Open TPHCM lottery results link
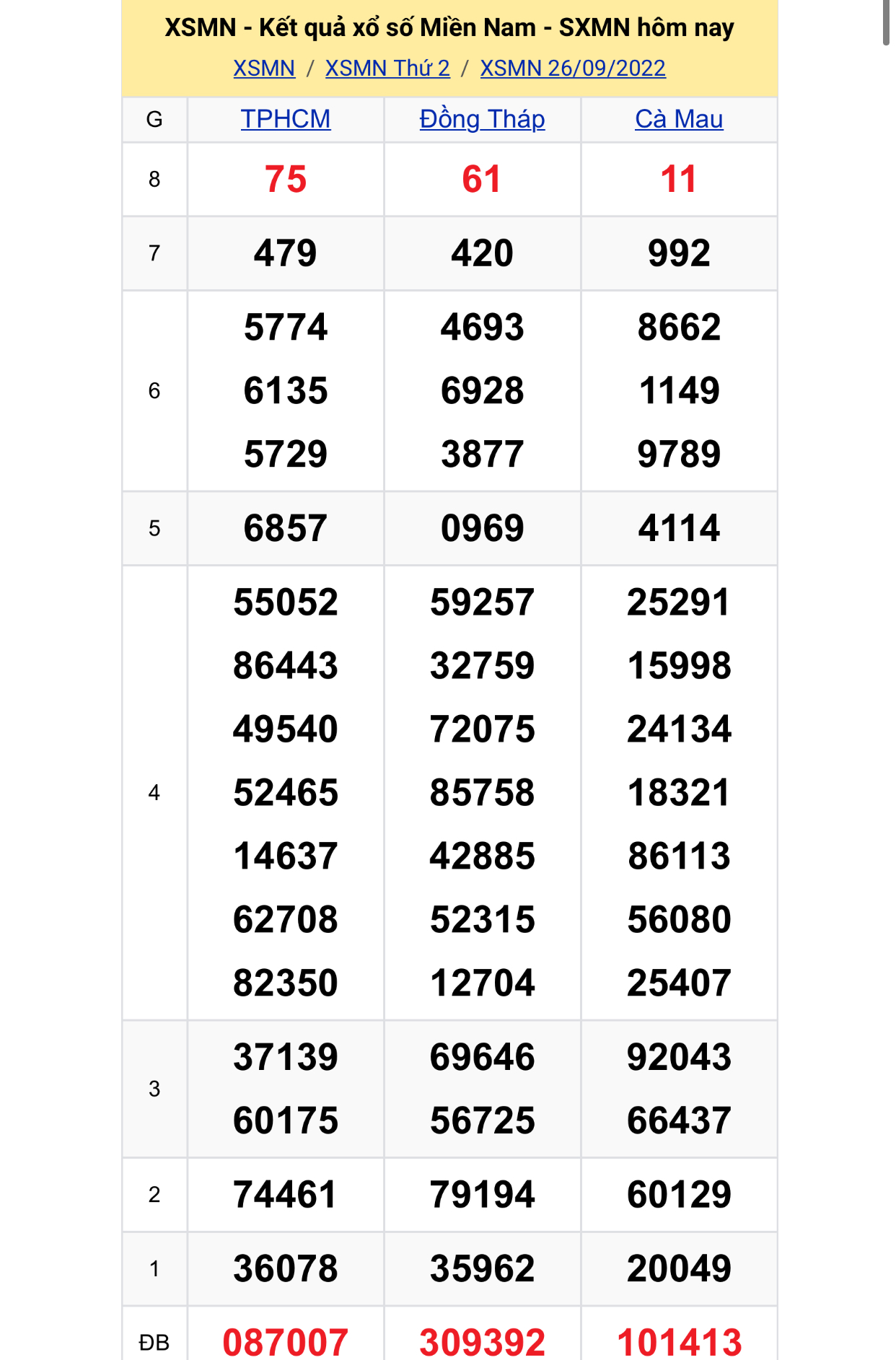 (x=286, y=119)
